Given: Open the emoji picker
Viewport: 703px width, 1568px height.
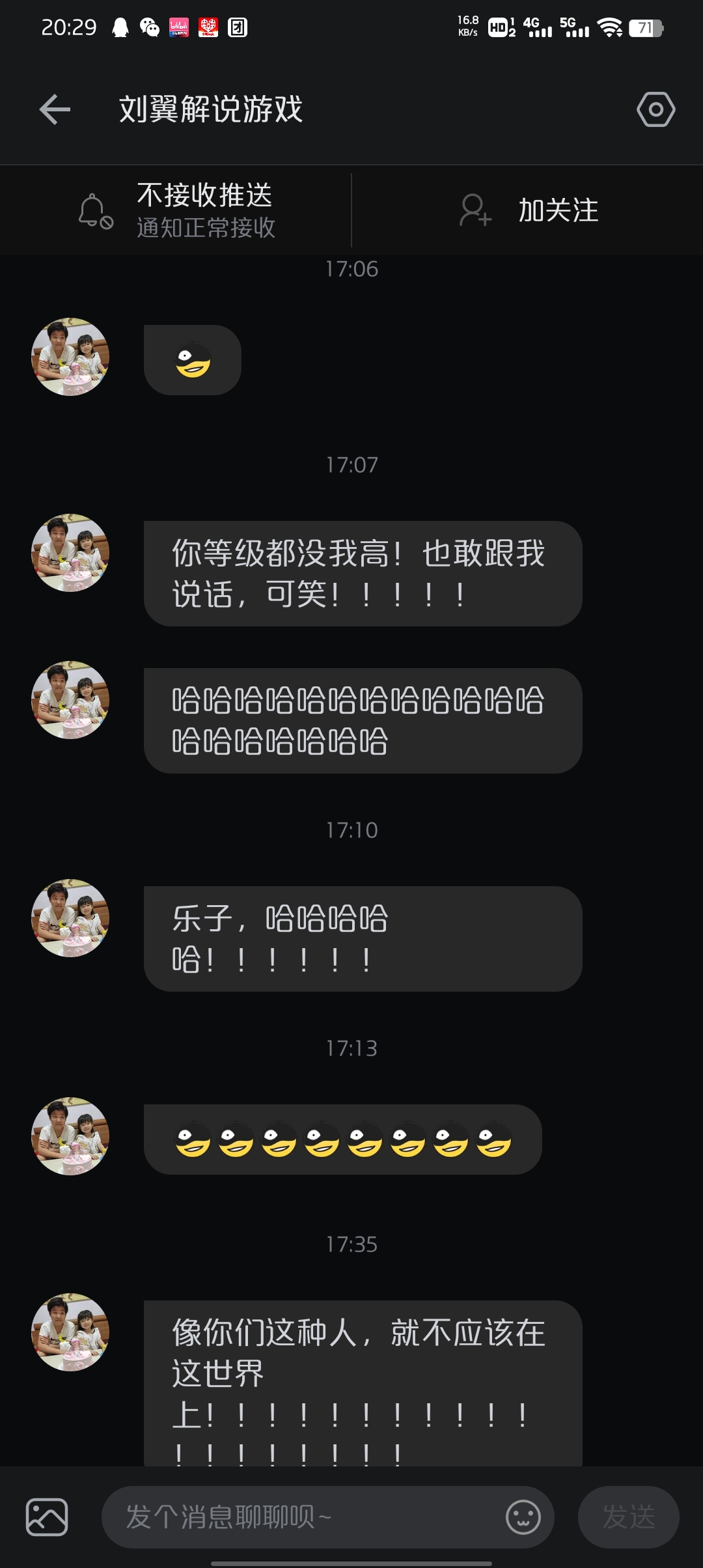Looking at the screenshot, I should click(x=523, y=1517).
